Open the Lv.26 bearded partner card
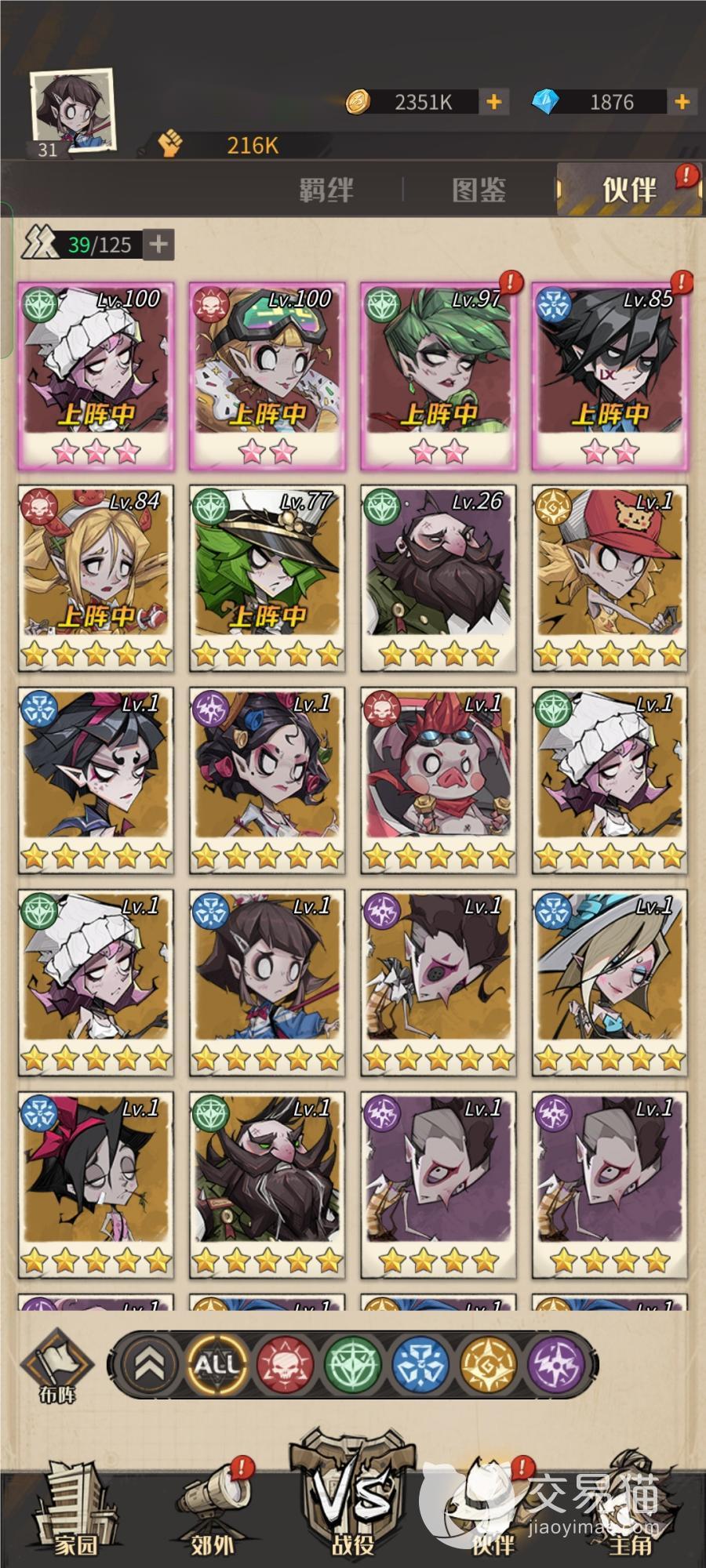The height and width of the screenshot is (1568, 706). tap(438, 579)
